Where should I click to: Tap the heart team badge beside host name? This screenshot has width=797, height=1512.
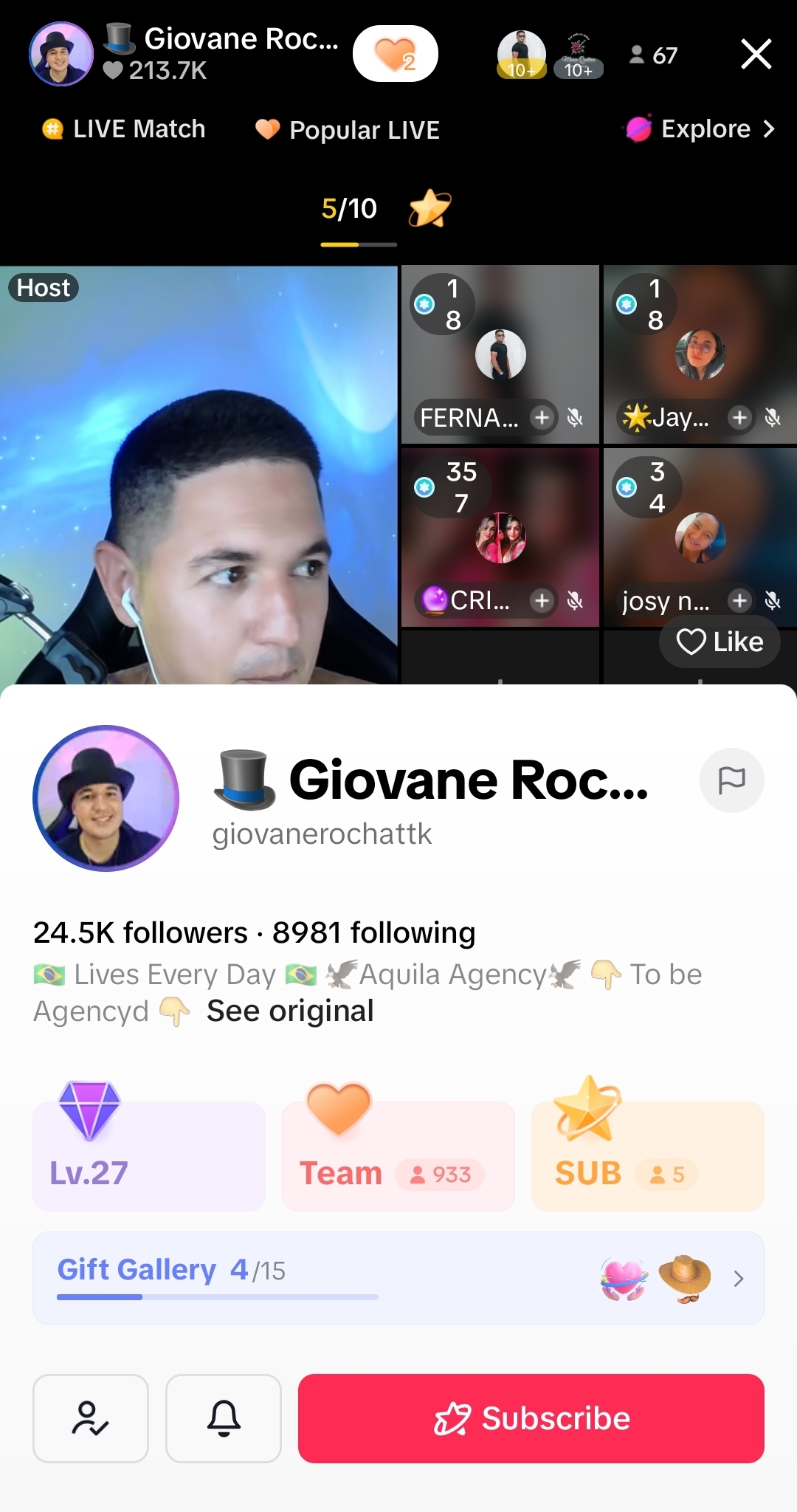click(x=395, y=54)
